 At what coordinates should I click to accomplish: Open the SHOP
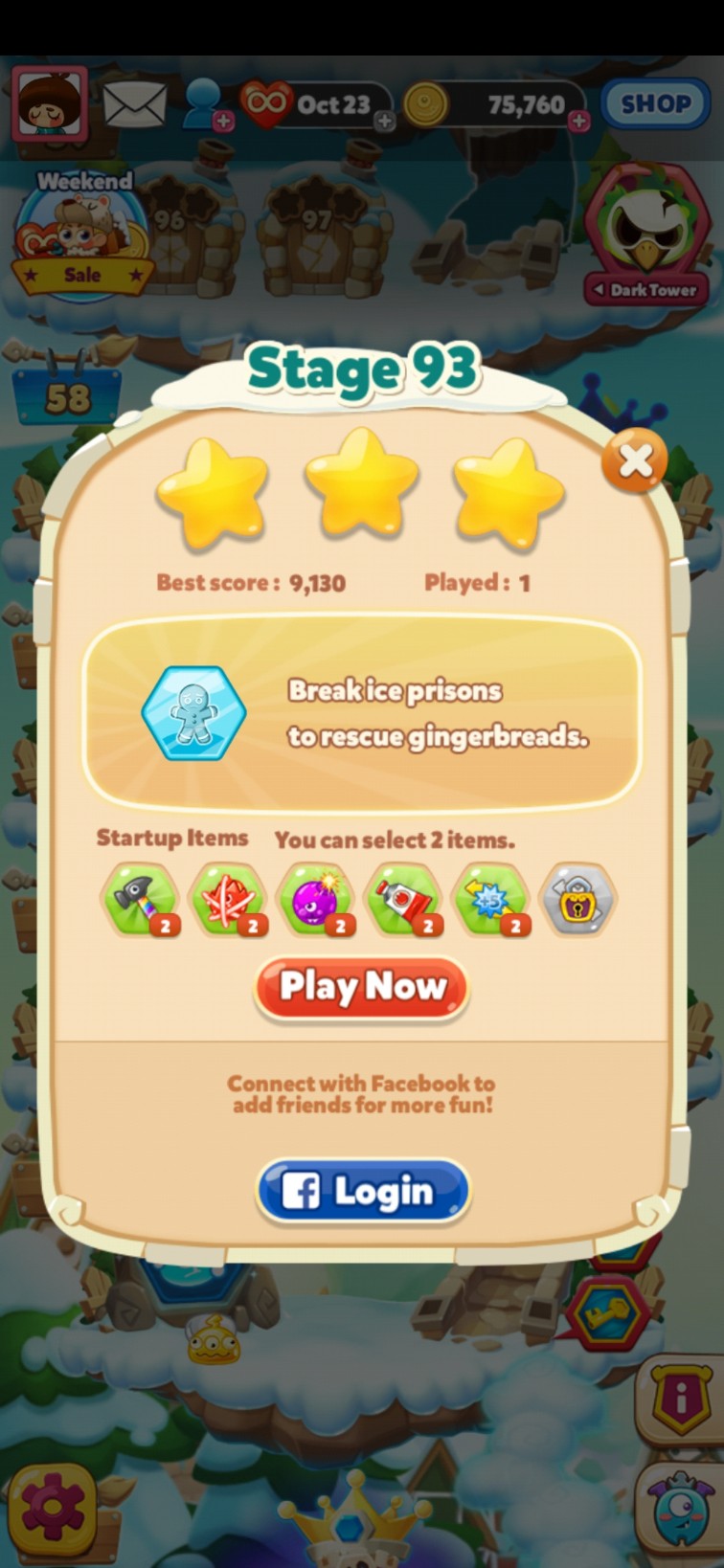coord(655,103)
